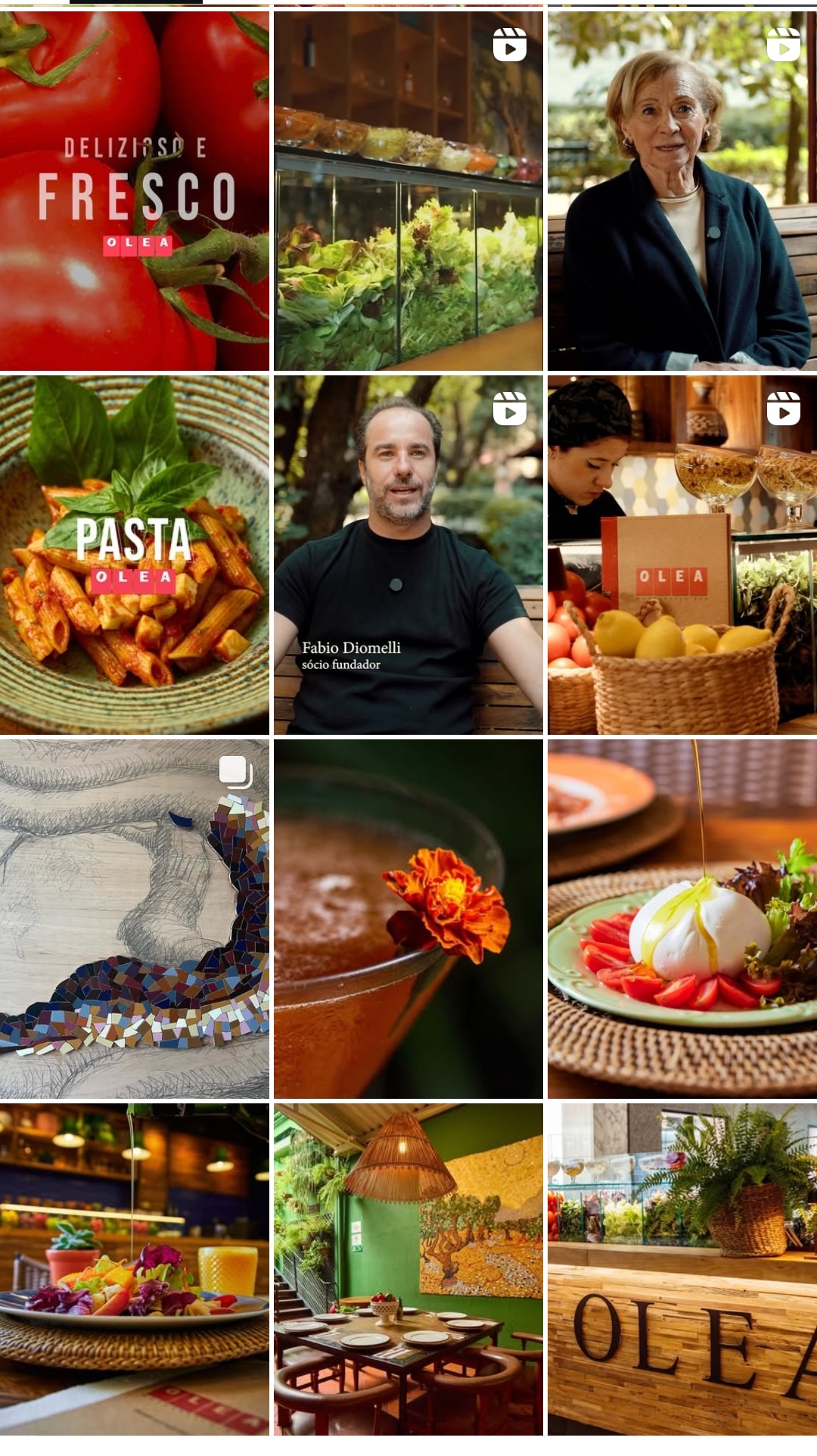Screen dimensions: 817x1456
Task: Open the Delizioso e Fresco tomato post
Action: coord(134,191)
